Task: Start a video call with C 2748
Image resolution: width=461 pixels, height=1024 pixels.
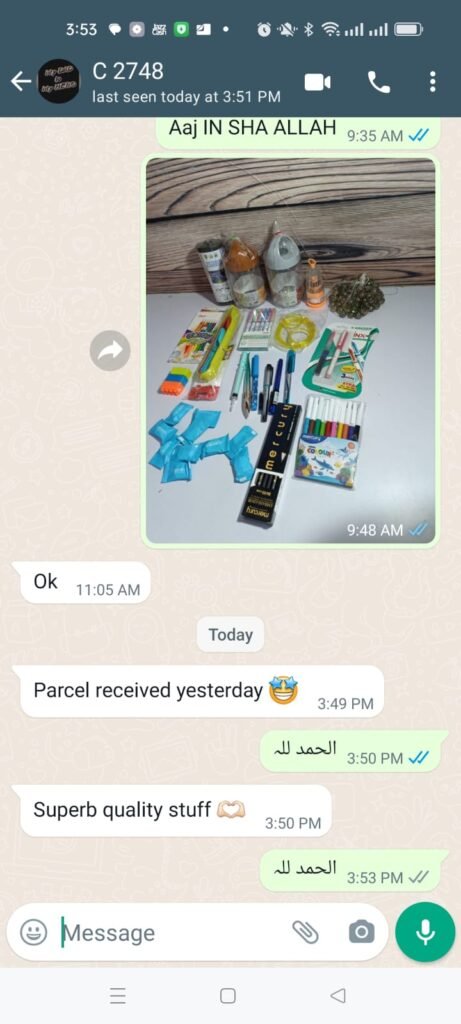Action: pyautogui.click(x=317, y=82)
